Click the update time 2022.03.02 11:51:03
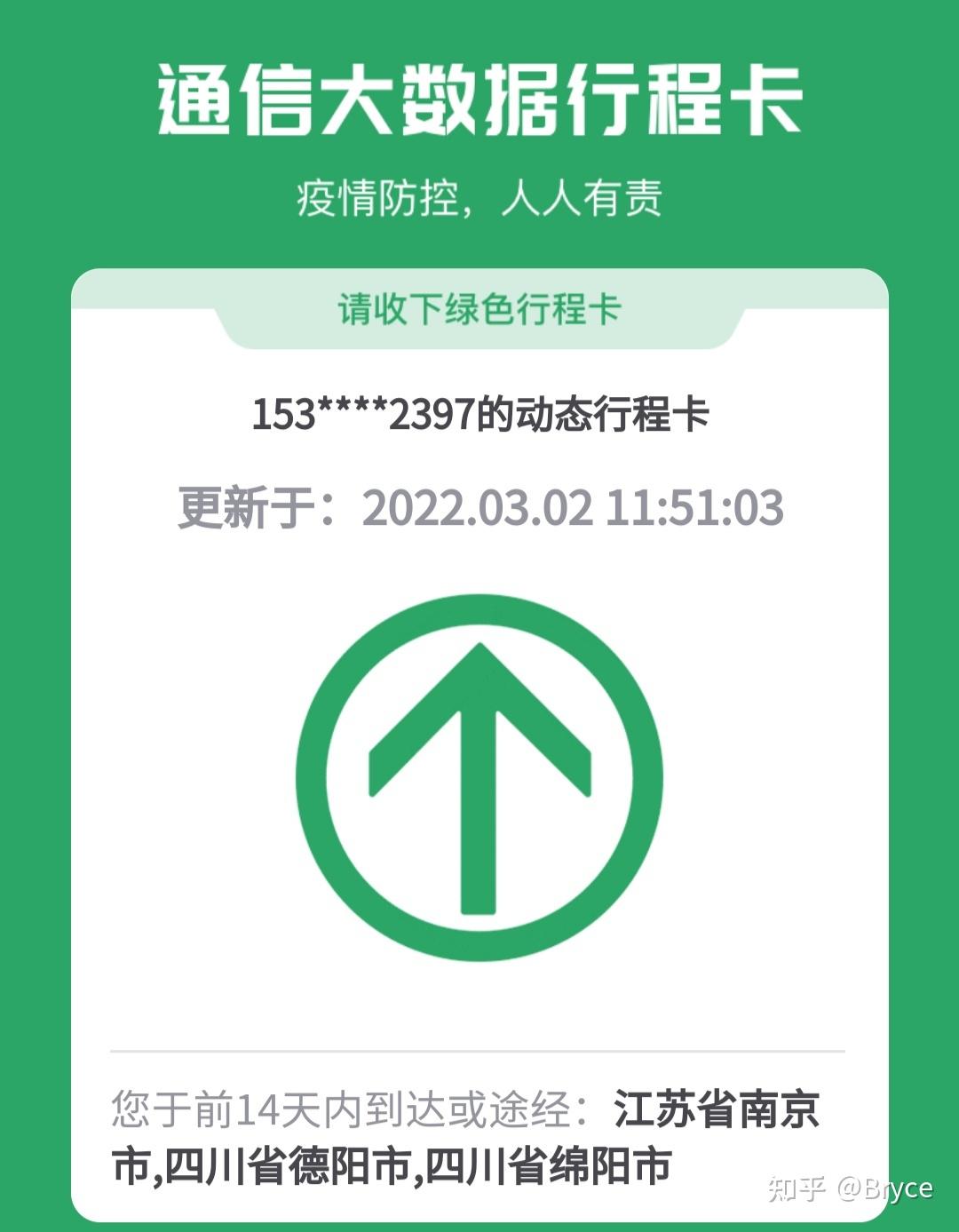Screen dimensions: 959x1232 [x=575, y=508]
